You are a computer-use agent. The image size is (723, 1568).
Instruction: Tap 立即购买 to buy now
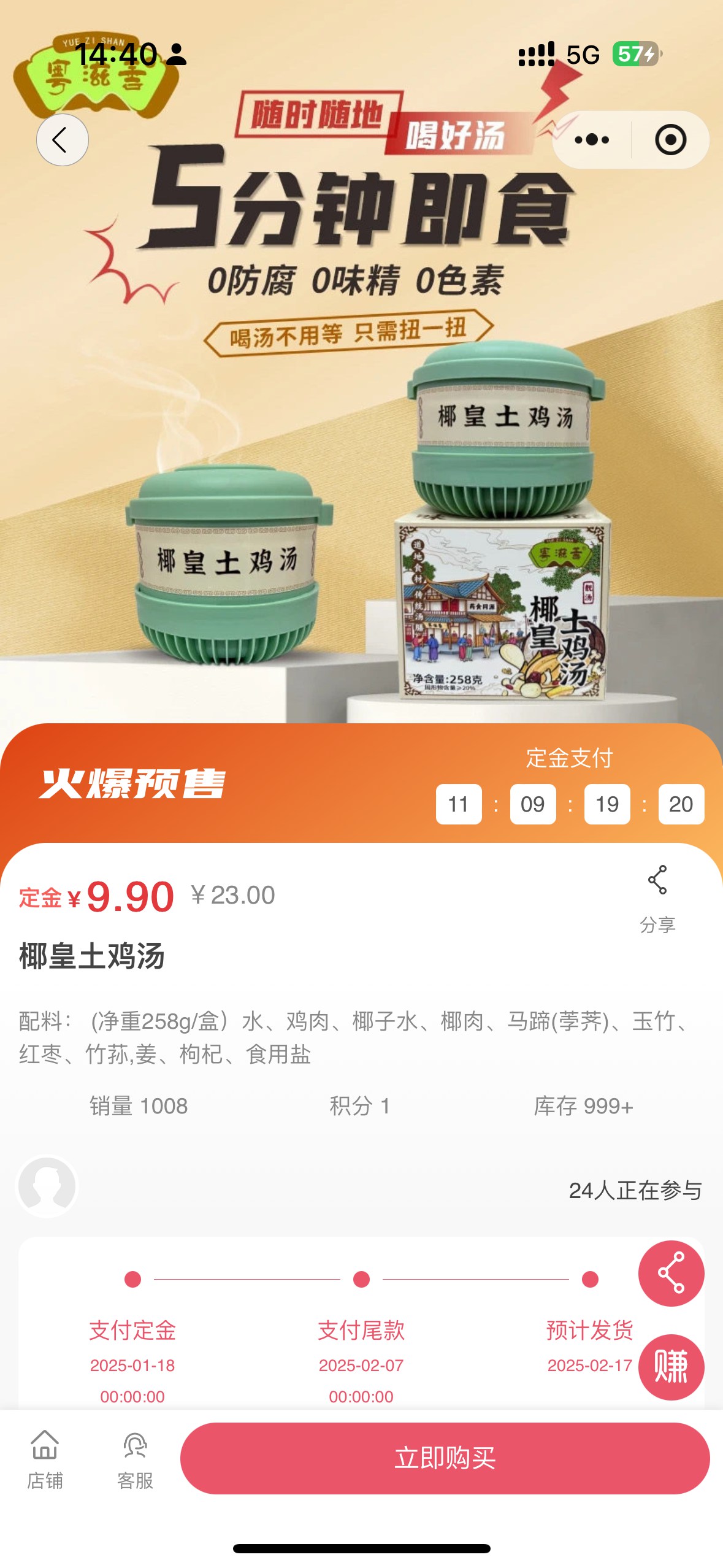445,1458
